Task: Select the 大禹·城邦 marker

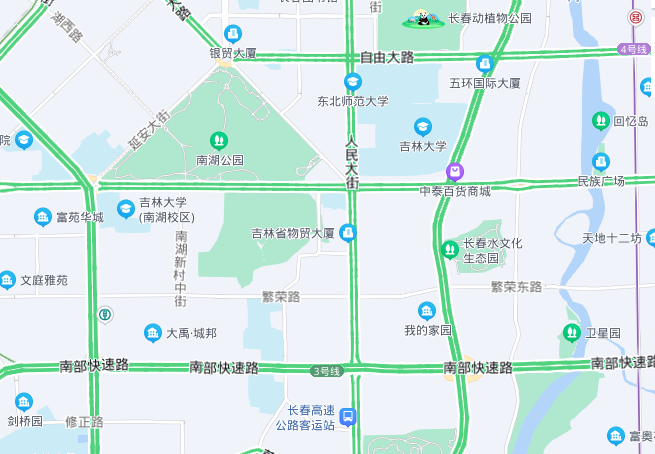Action: 153,332
